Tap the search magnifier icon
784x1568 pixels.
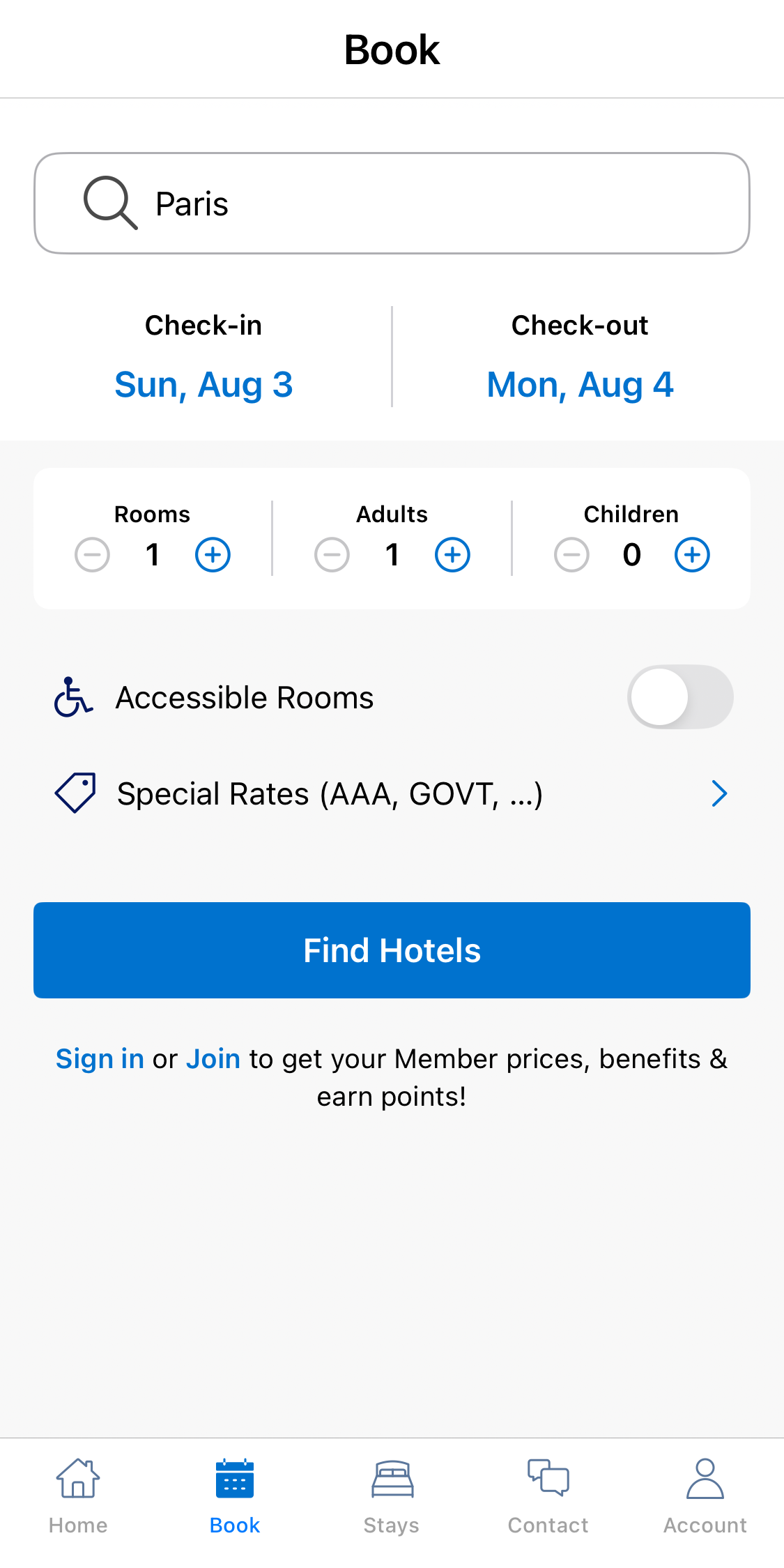click(x=108, y=203)
